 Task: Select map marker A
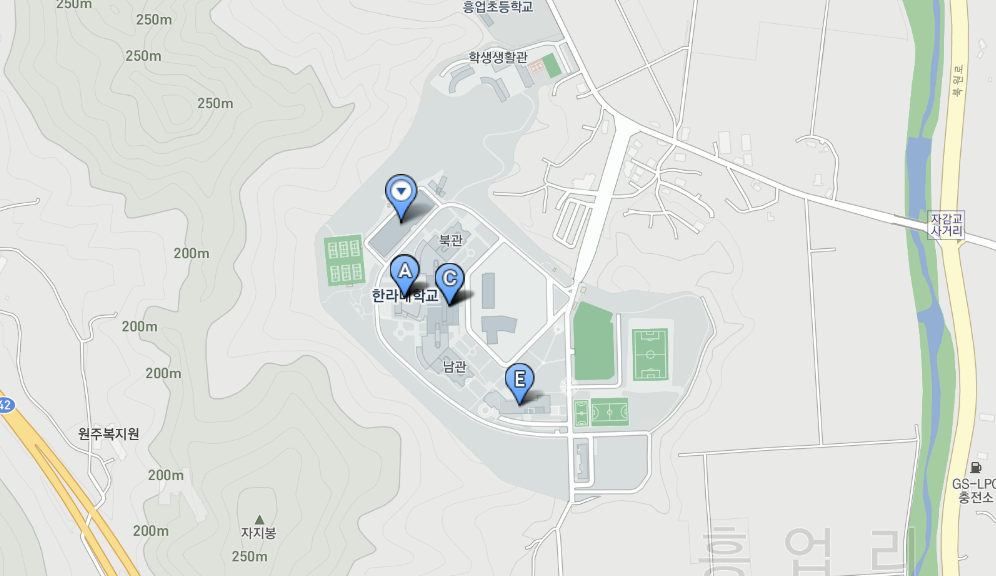coord(404,271)
